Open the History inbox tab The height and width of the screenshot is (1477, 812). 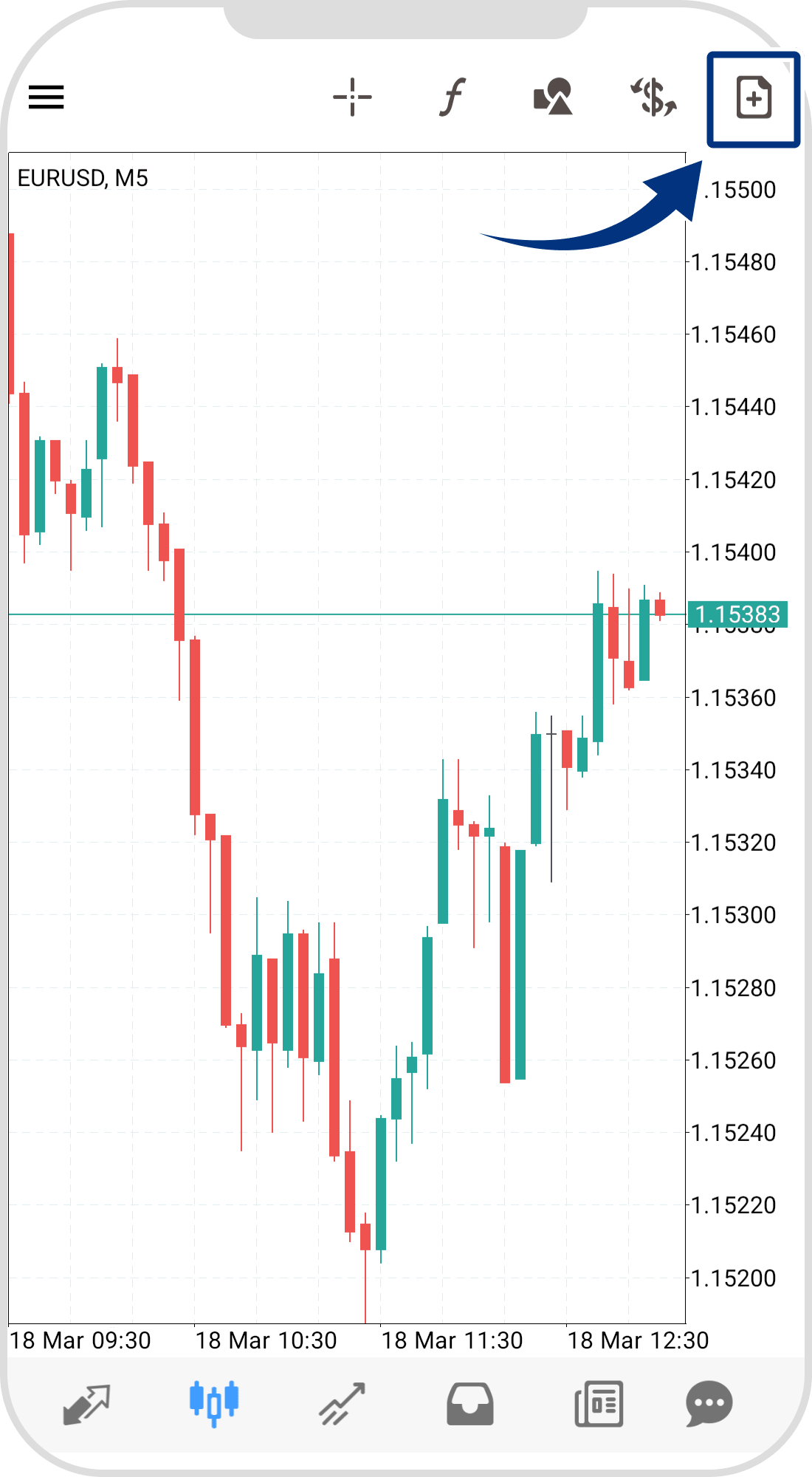(470, 1403)
